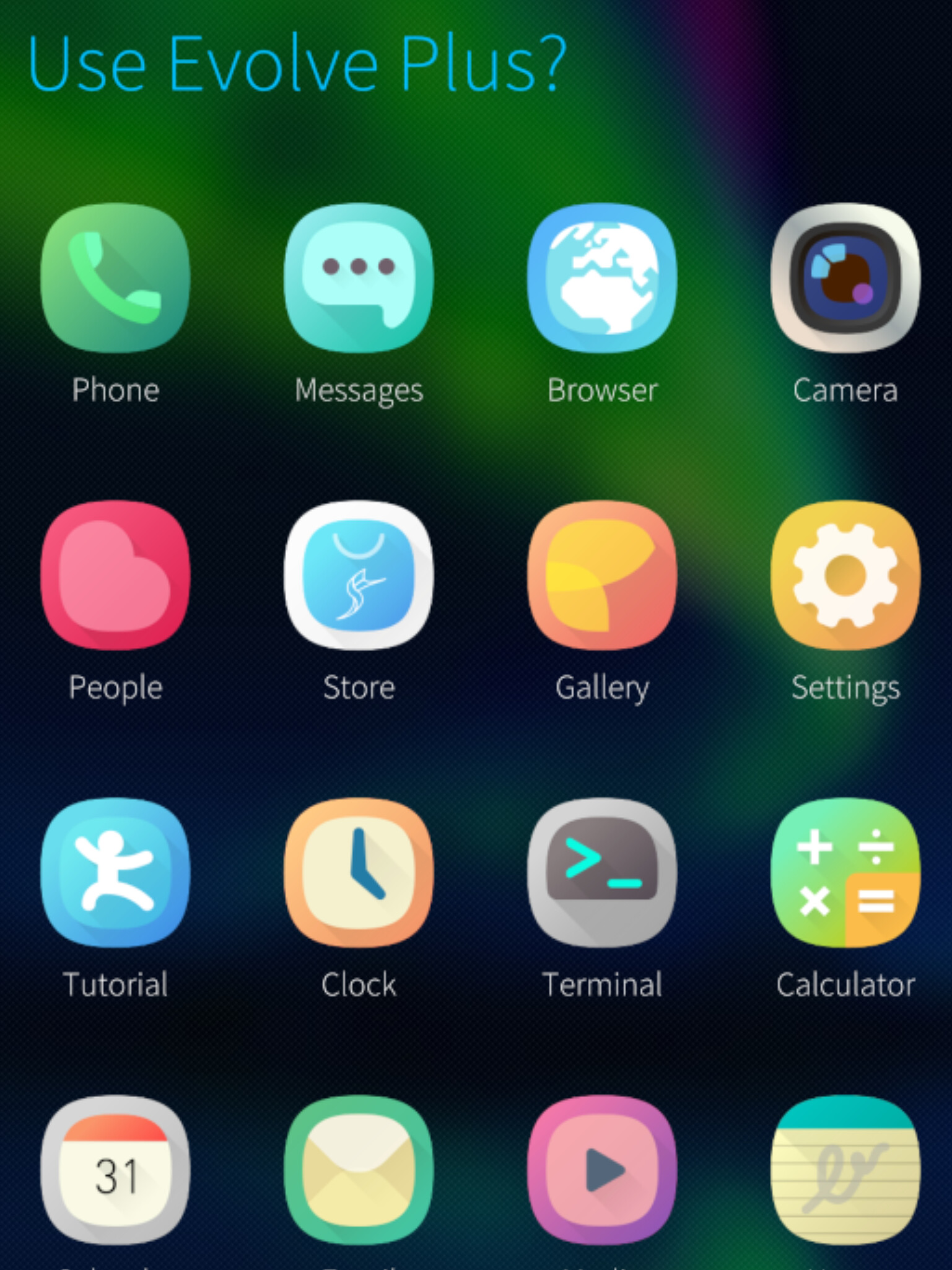This screenshot has height=1270, width=952.
Task: Open the Phone app
Action: pyautogui.click(x=115, y=278)
